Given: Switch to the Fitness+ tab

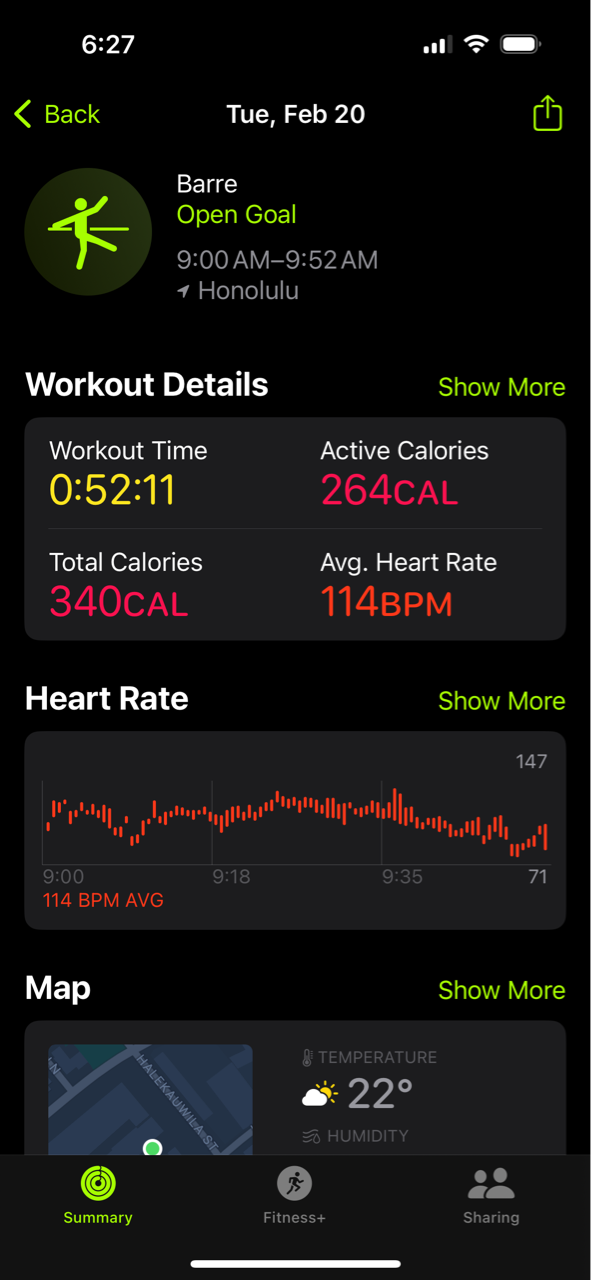Looking at the screenshot, I should 294,1195.
